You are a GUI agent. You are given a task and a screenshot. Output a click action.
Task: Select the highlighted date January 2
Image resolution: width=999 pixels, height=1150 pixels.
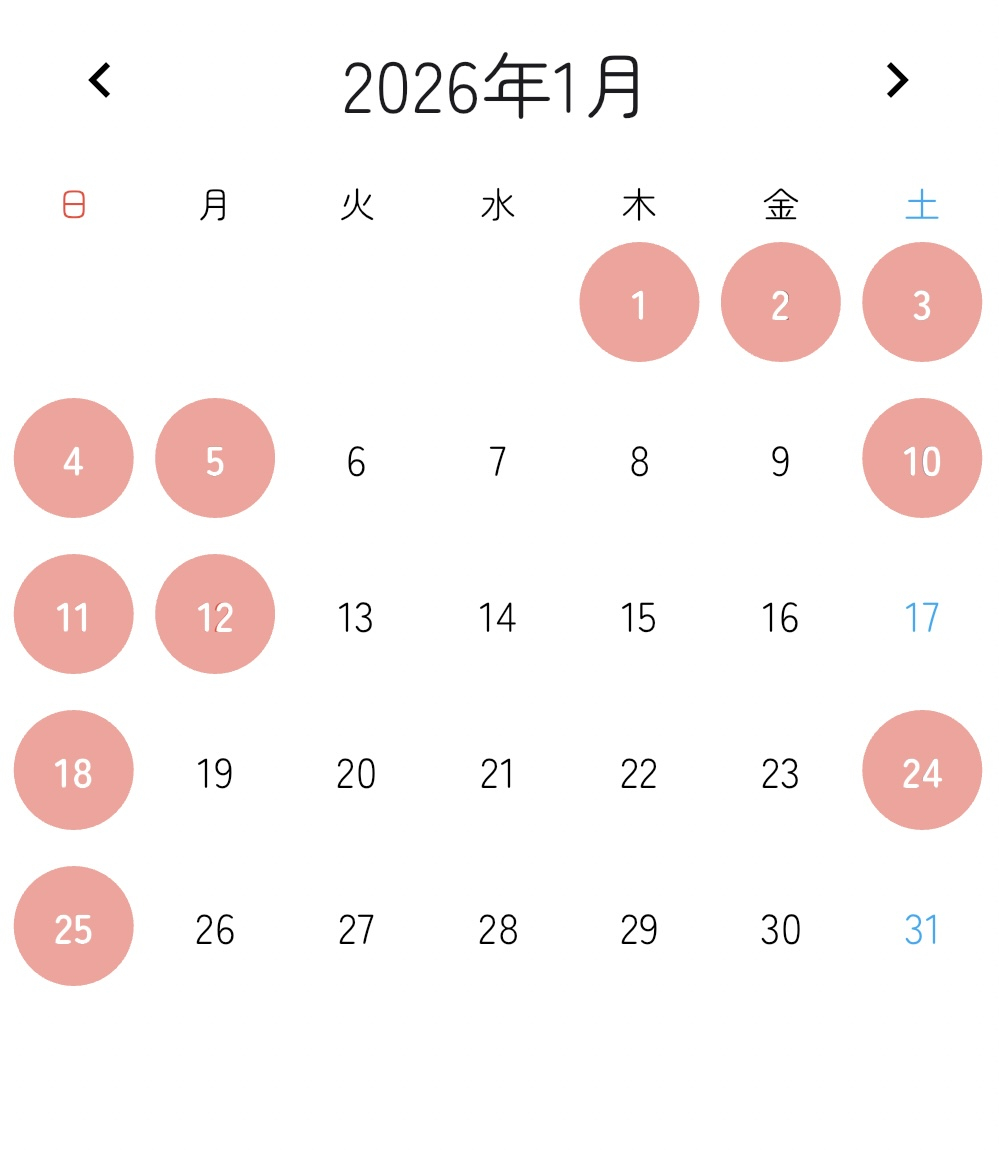tap(780, 301)
